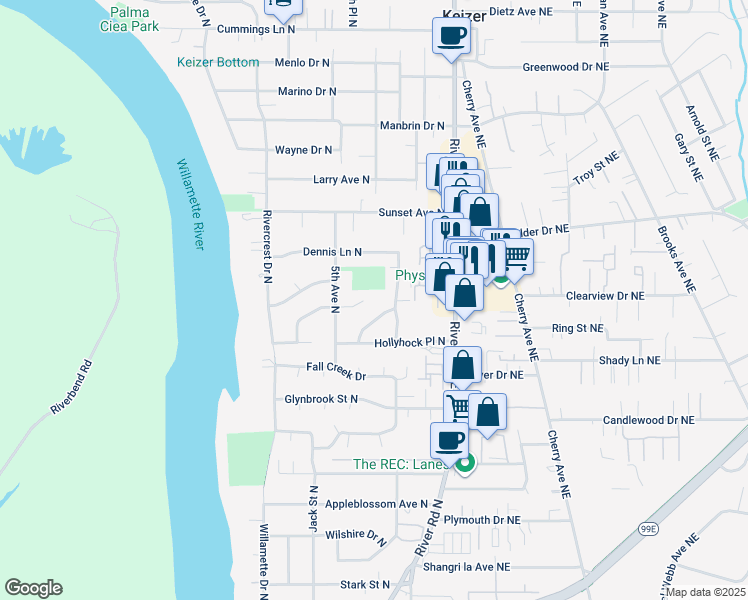Tap the coffee cup marker below Keizer
Screen dimensions: 748x600
pyautogui.click(x=450, y=37)
